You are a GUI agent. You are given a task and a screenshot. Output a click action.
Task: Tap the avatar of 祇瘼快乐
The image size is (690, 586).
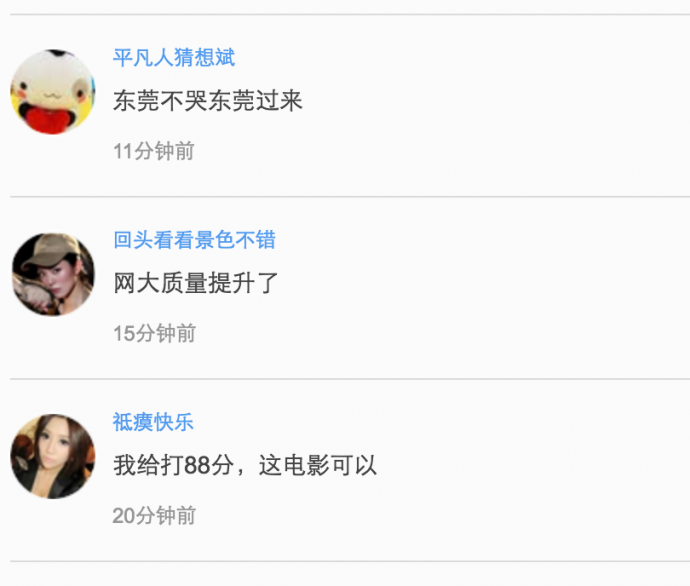click(53, 456)
